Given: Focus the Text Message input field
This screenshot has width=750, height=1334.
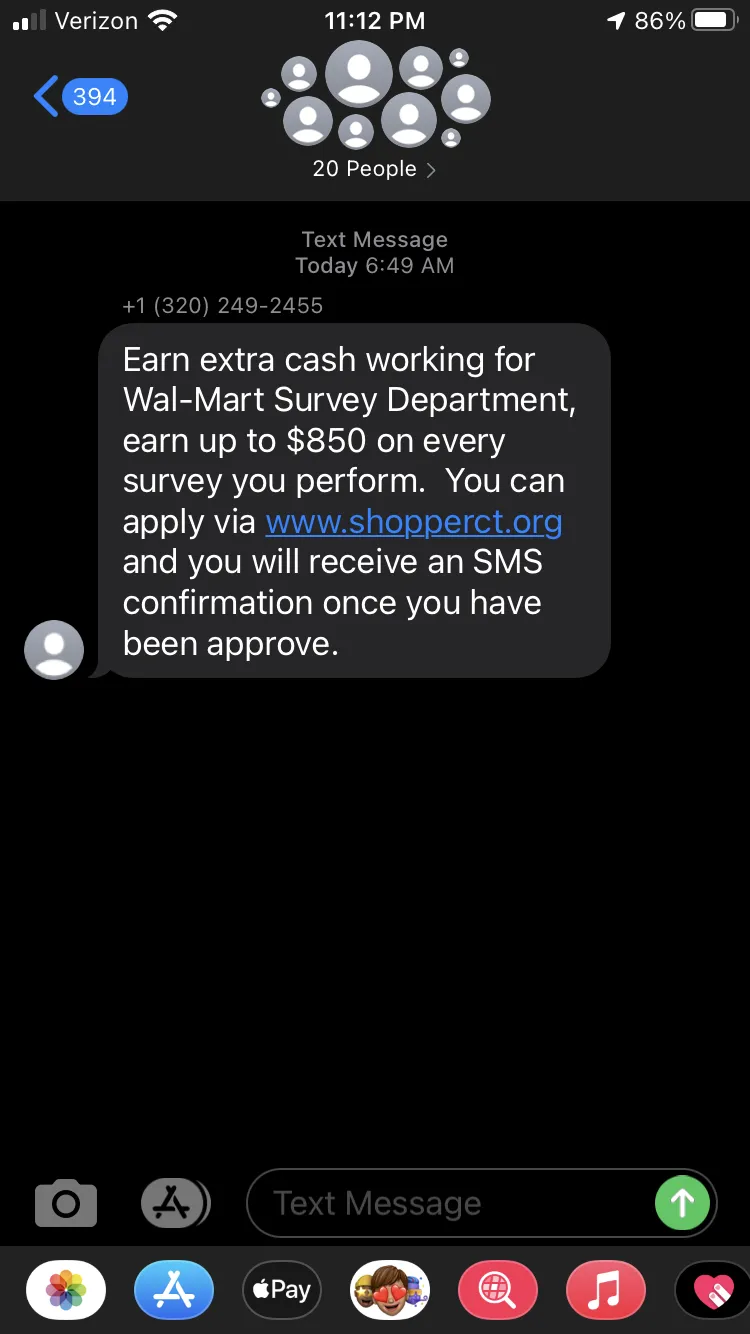Looking at the screenshot, I should (450, 1203).
